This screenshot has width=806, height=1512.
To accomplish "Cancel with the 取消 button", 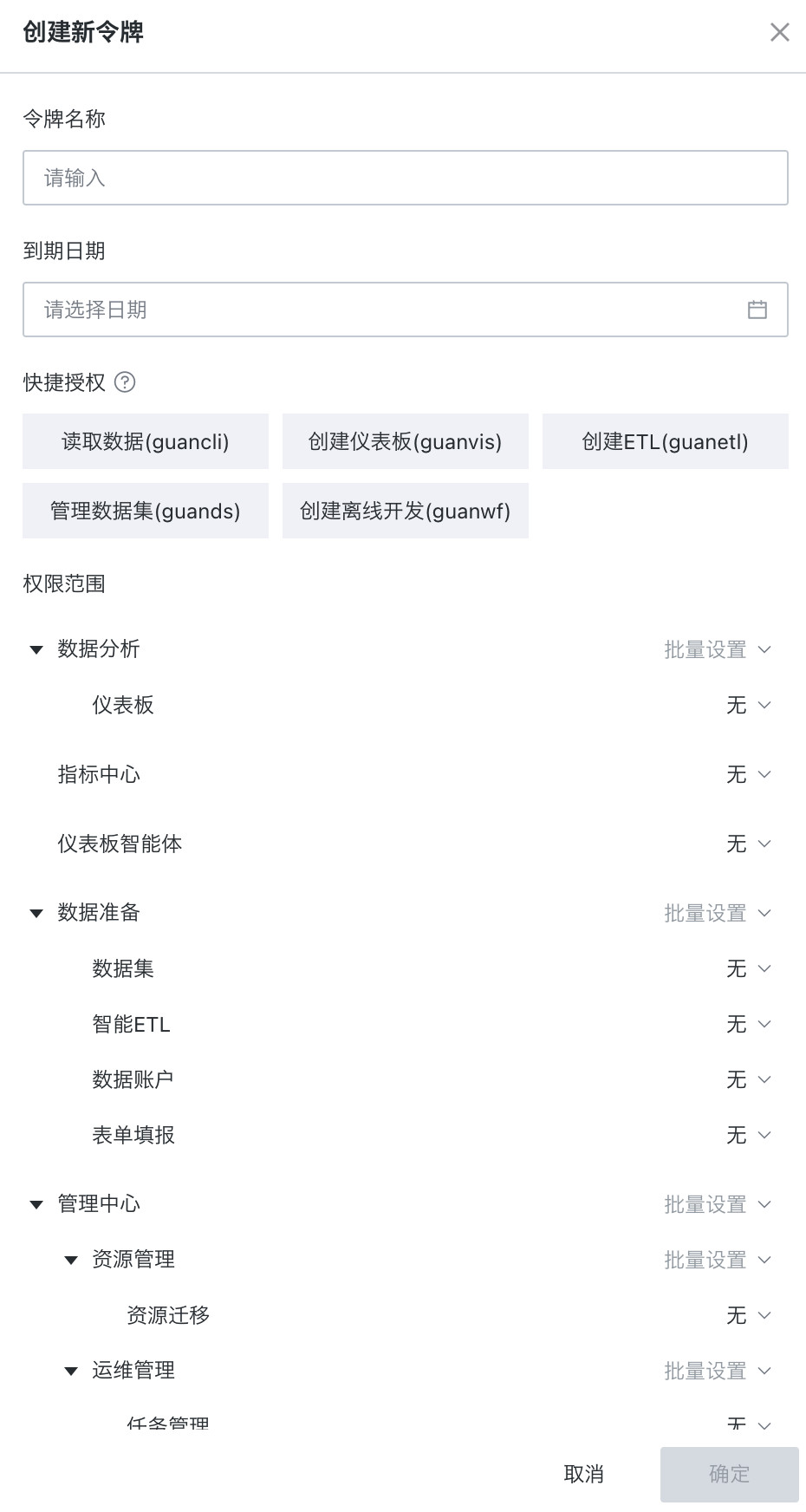I will tap(584, 1474).
